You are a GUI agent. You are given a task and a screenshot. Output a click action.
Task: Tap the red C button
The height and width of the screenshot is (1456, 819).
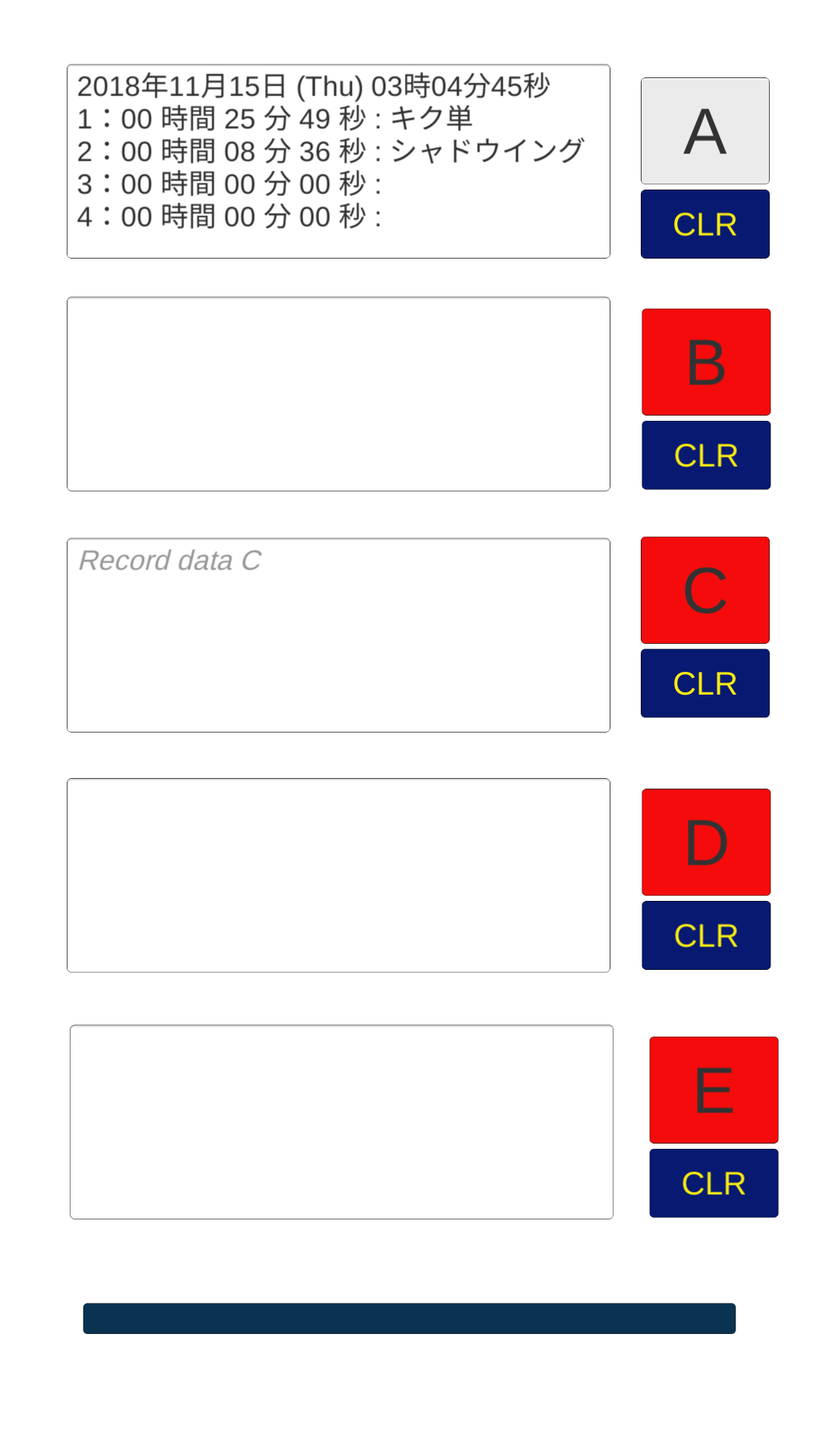(704, 590)
